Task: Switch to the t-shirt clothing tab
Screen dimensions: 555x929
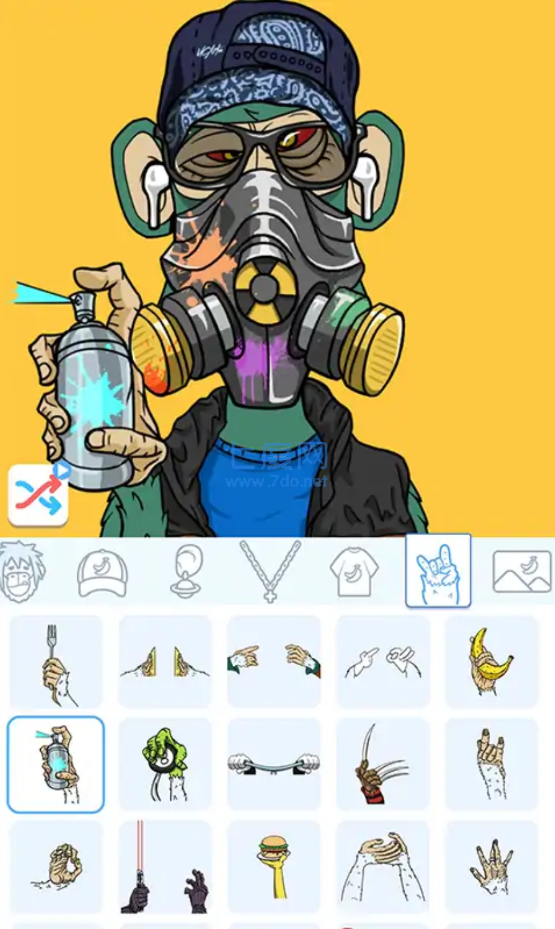Action: pyautogui.click(x=354, y=572)
